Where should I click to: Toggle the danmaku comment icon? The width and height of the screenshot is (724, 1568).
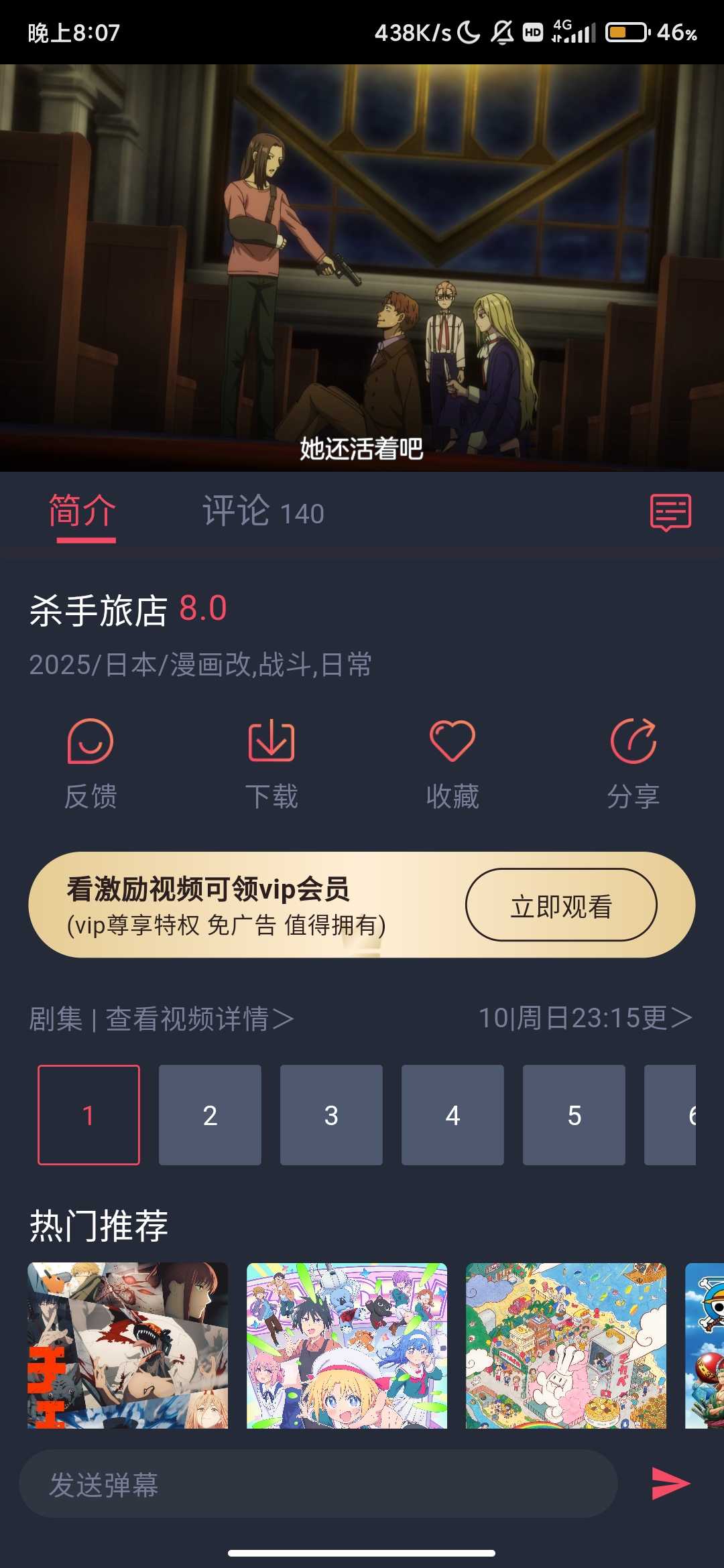670,513
